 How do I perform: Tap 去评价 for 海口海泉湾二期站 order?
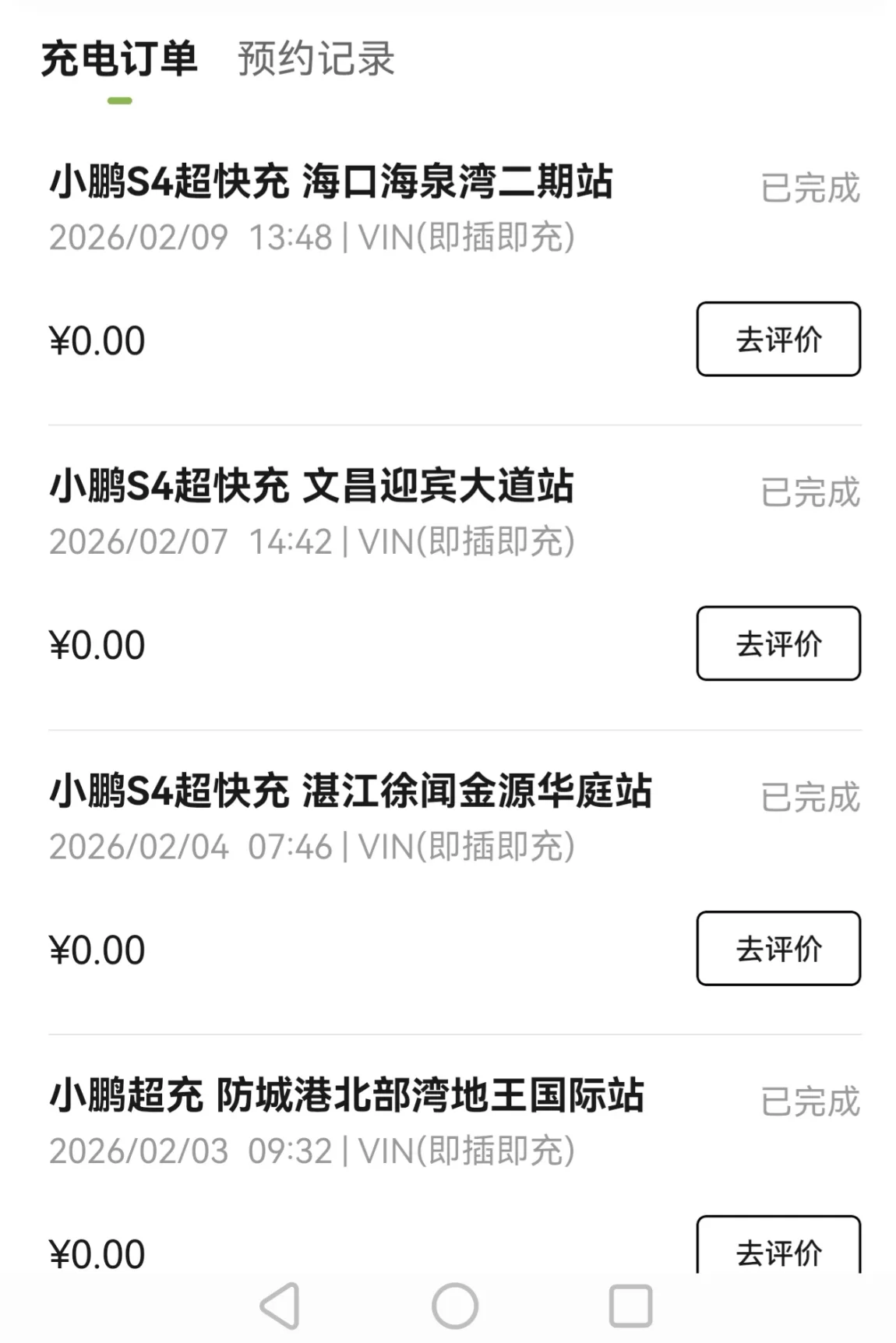point(778,340)
